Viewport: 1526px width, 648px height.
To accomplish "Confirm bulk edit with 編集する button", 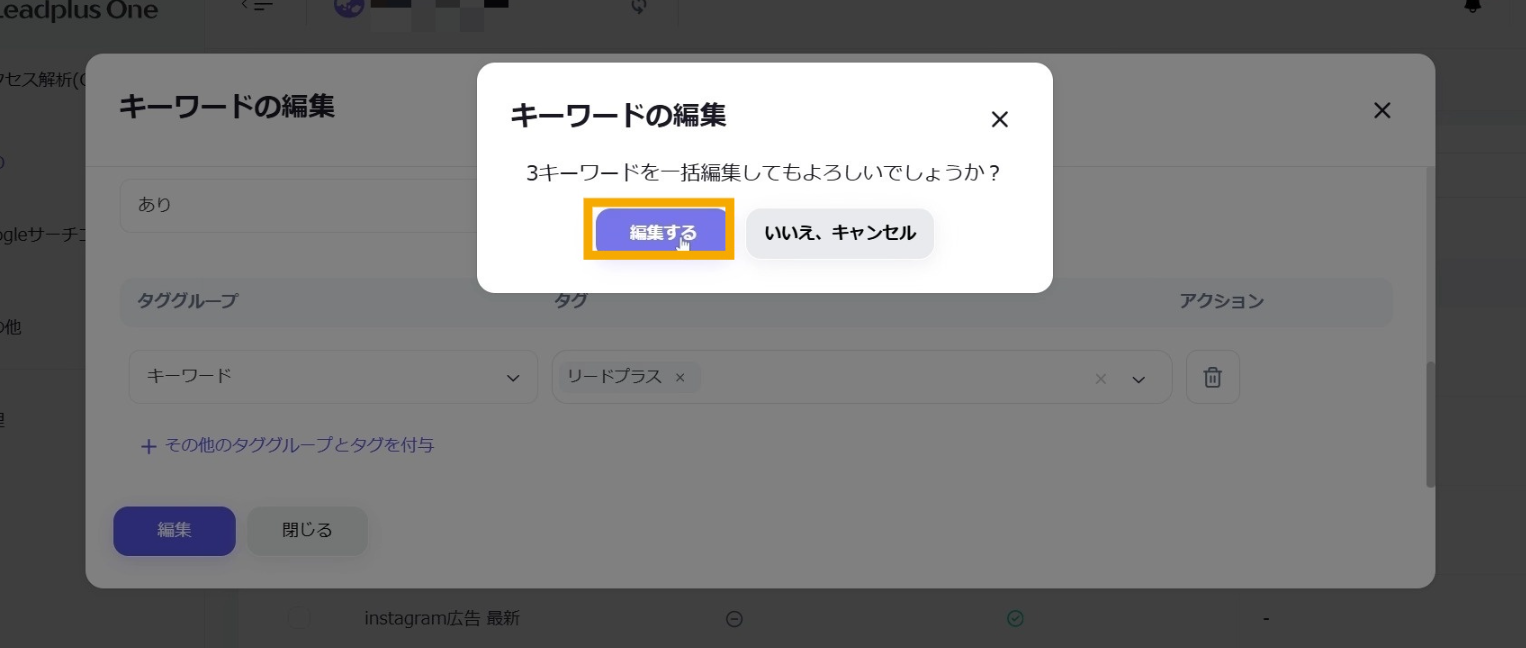I will [661, 232].
